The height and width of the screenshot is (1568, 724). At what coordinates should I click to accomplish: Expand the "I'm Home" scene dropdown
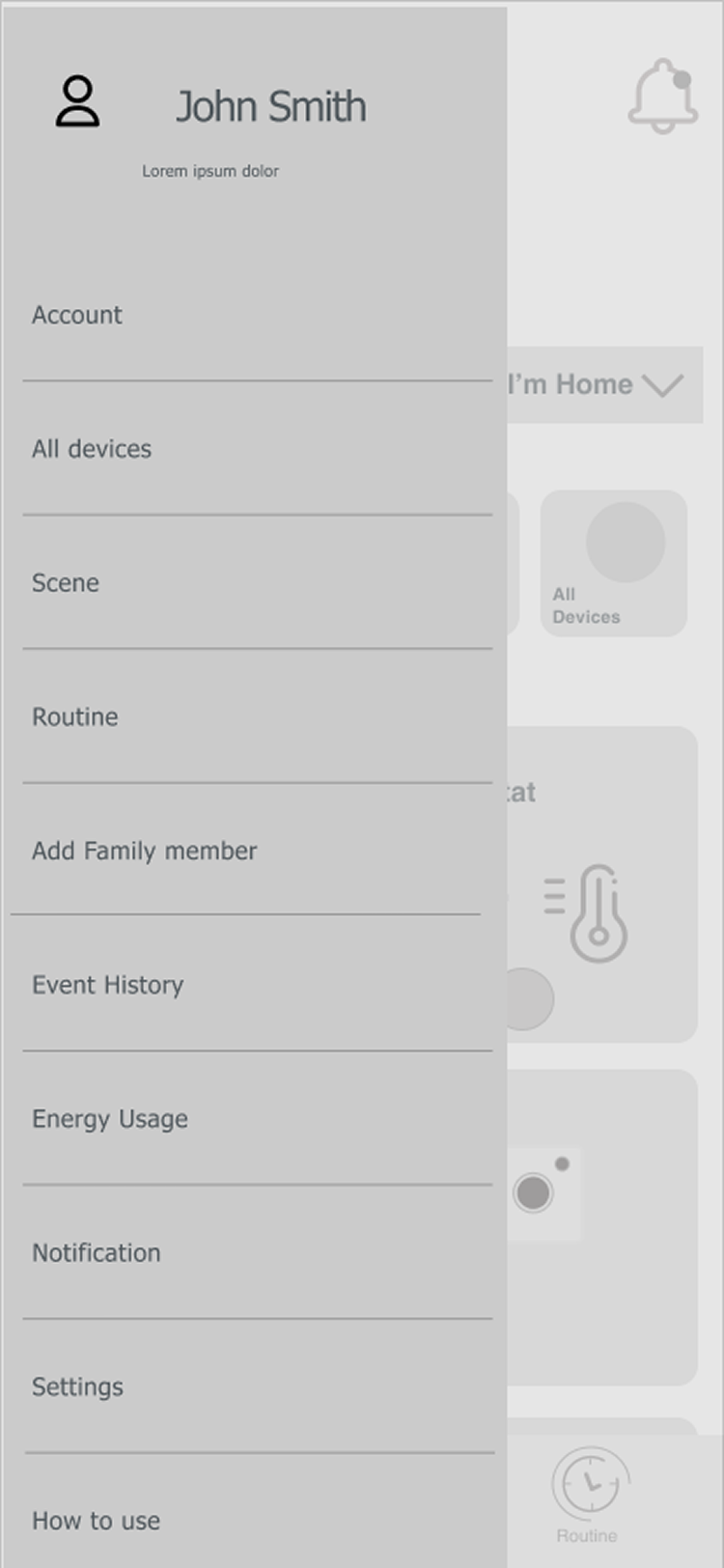pos(664,384)
